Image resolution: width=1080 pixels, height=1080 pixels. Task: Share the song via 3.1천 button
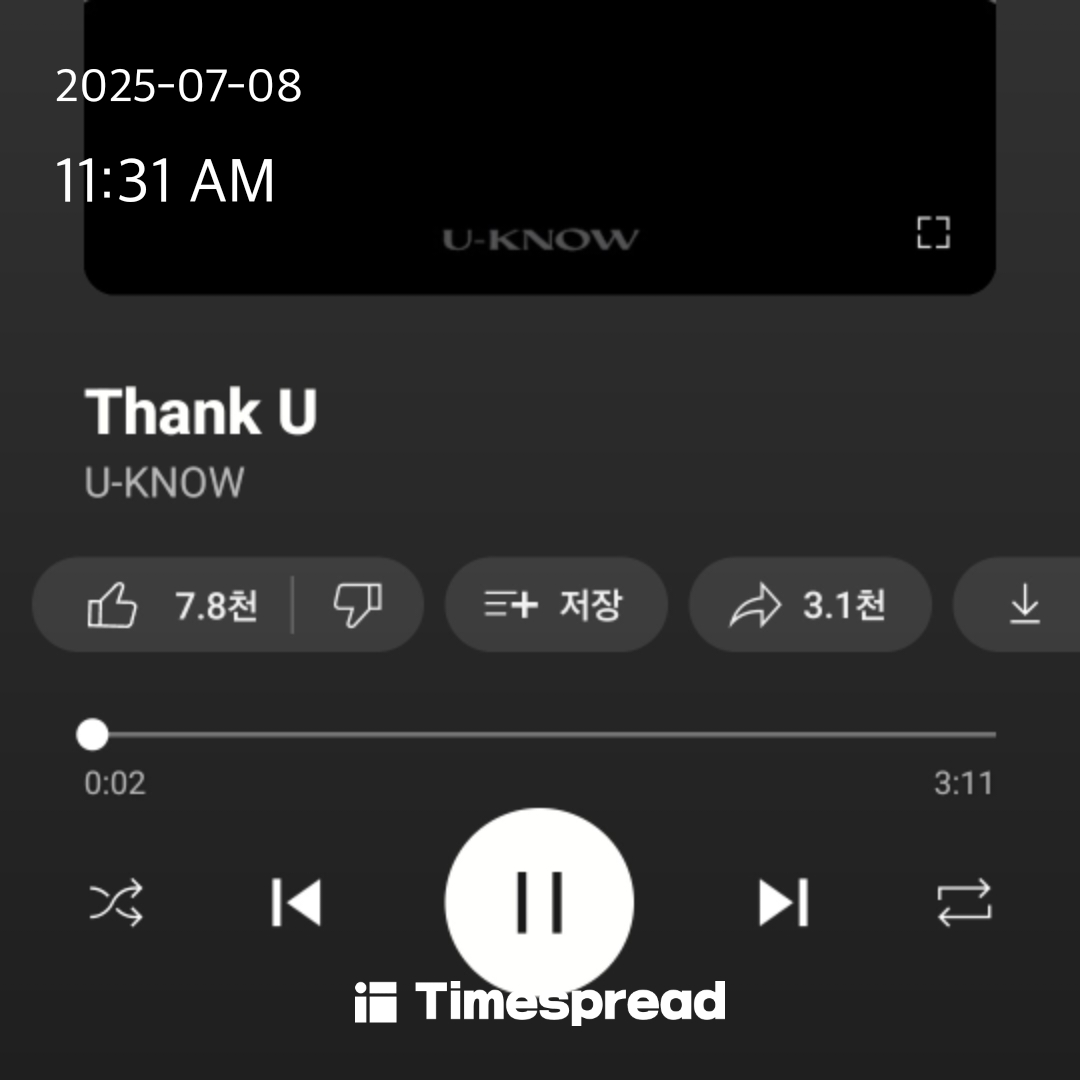(x=809, y=606)
